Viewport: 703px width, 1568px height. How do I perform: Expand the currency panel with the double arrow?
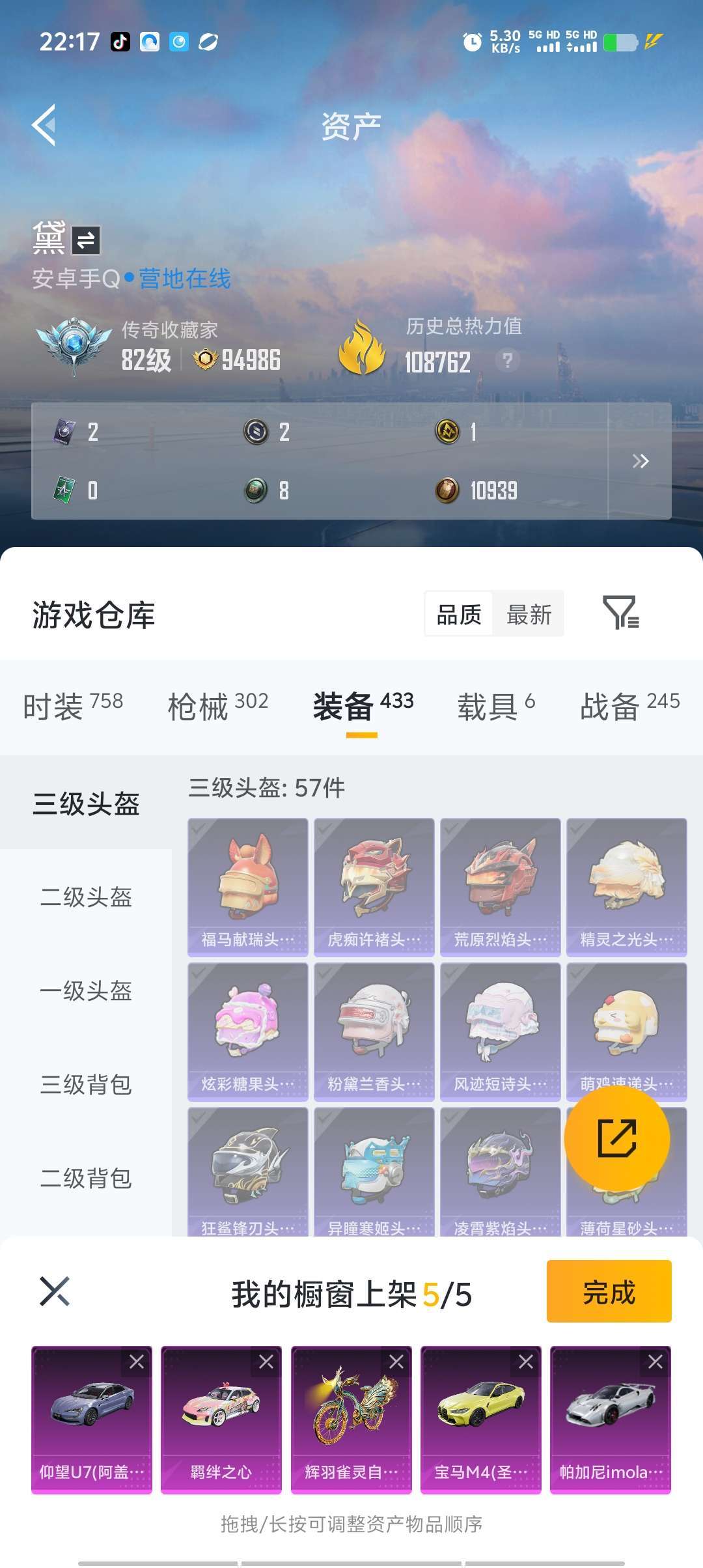[641, 461]
